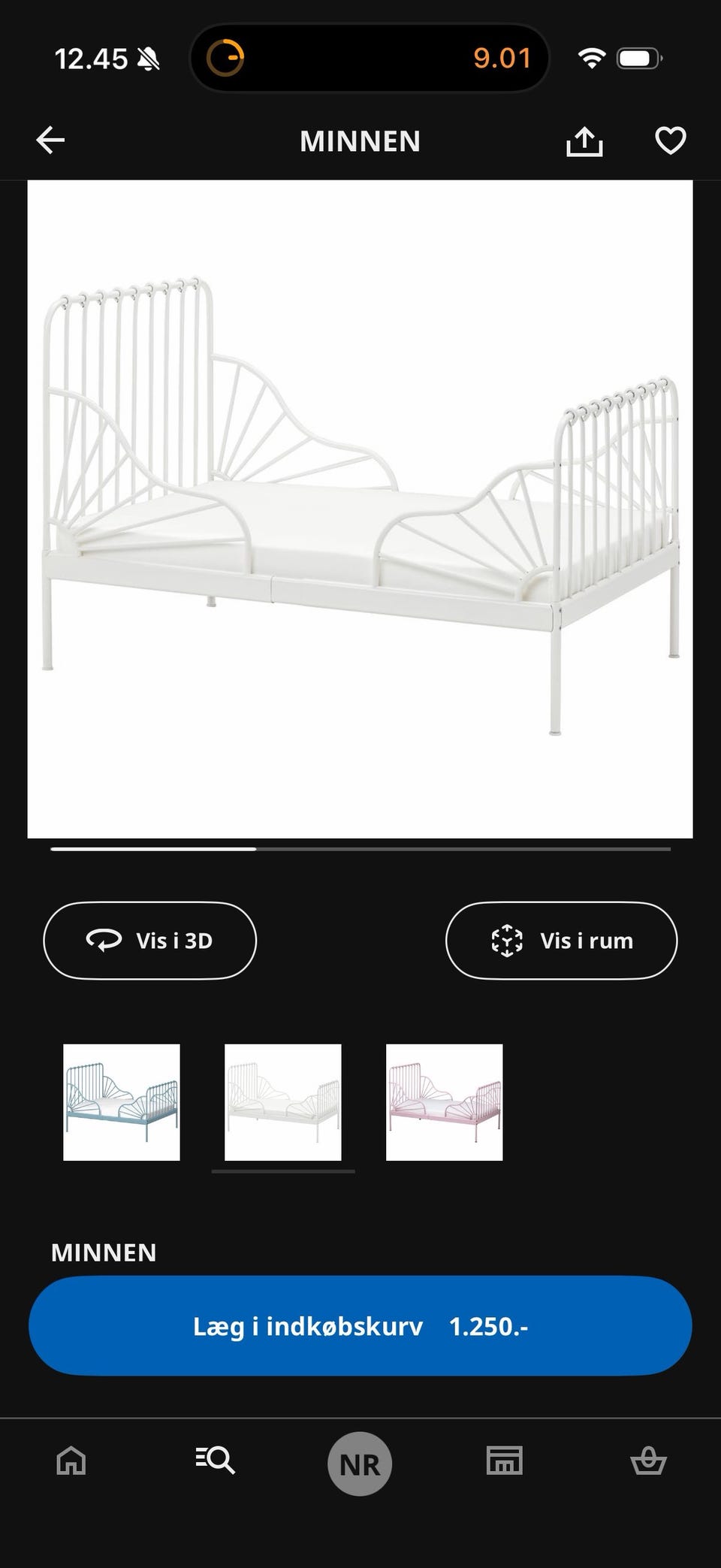Tap the MINNEN product title
This screenshot has height=1568, width=721.
[x=103, y=1252]
